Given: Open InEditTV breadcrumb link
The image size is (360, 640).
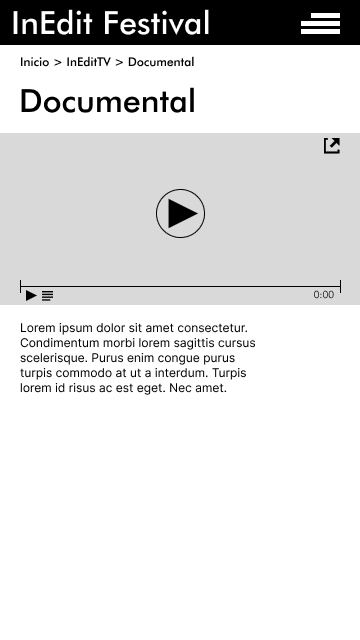Looking at the screenshot, I should point(89,62).
